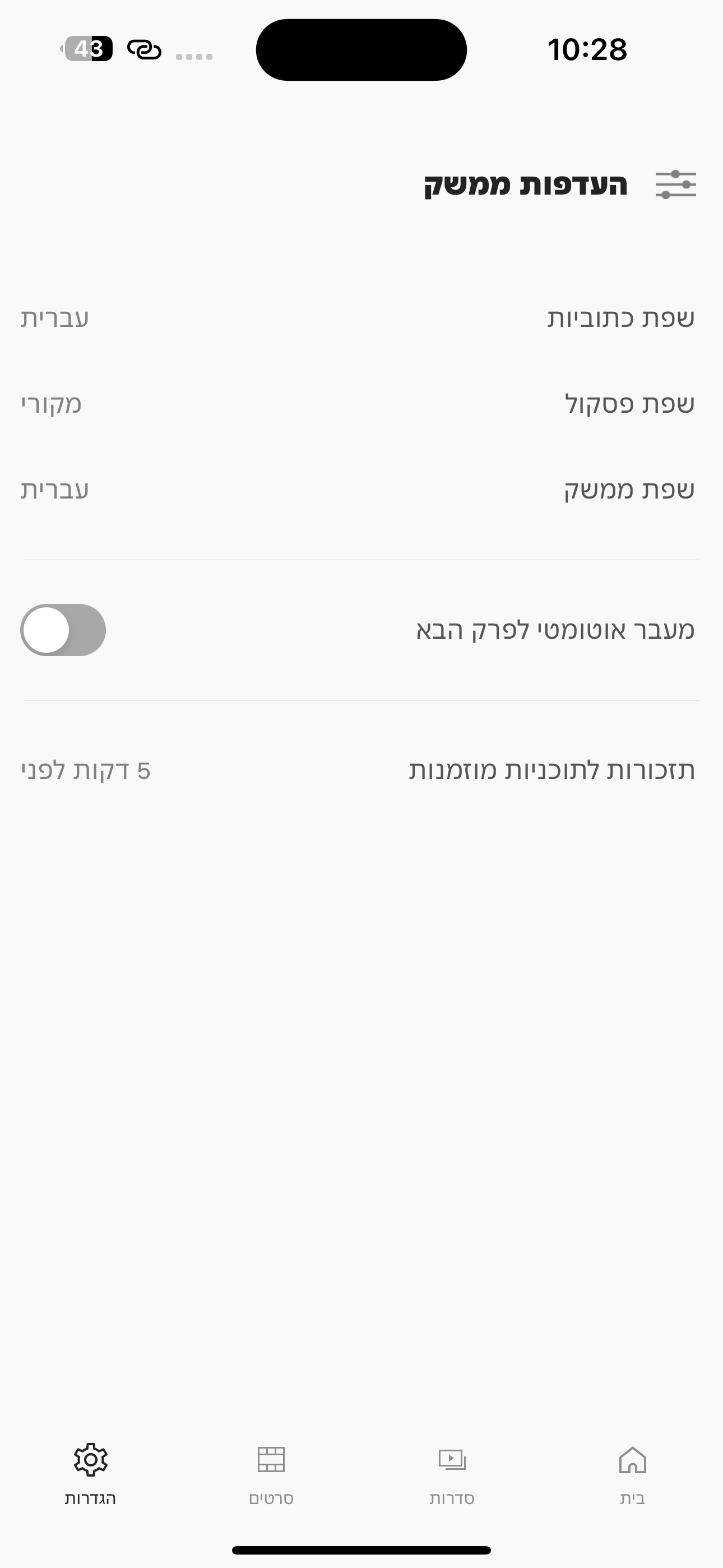Open the audio language setting (שפת פסקול)

click(x=361, y=404)
